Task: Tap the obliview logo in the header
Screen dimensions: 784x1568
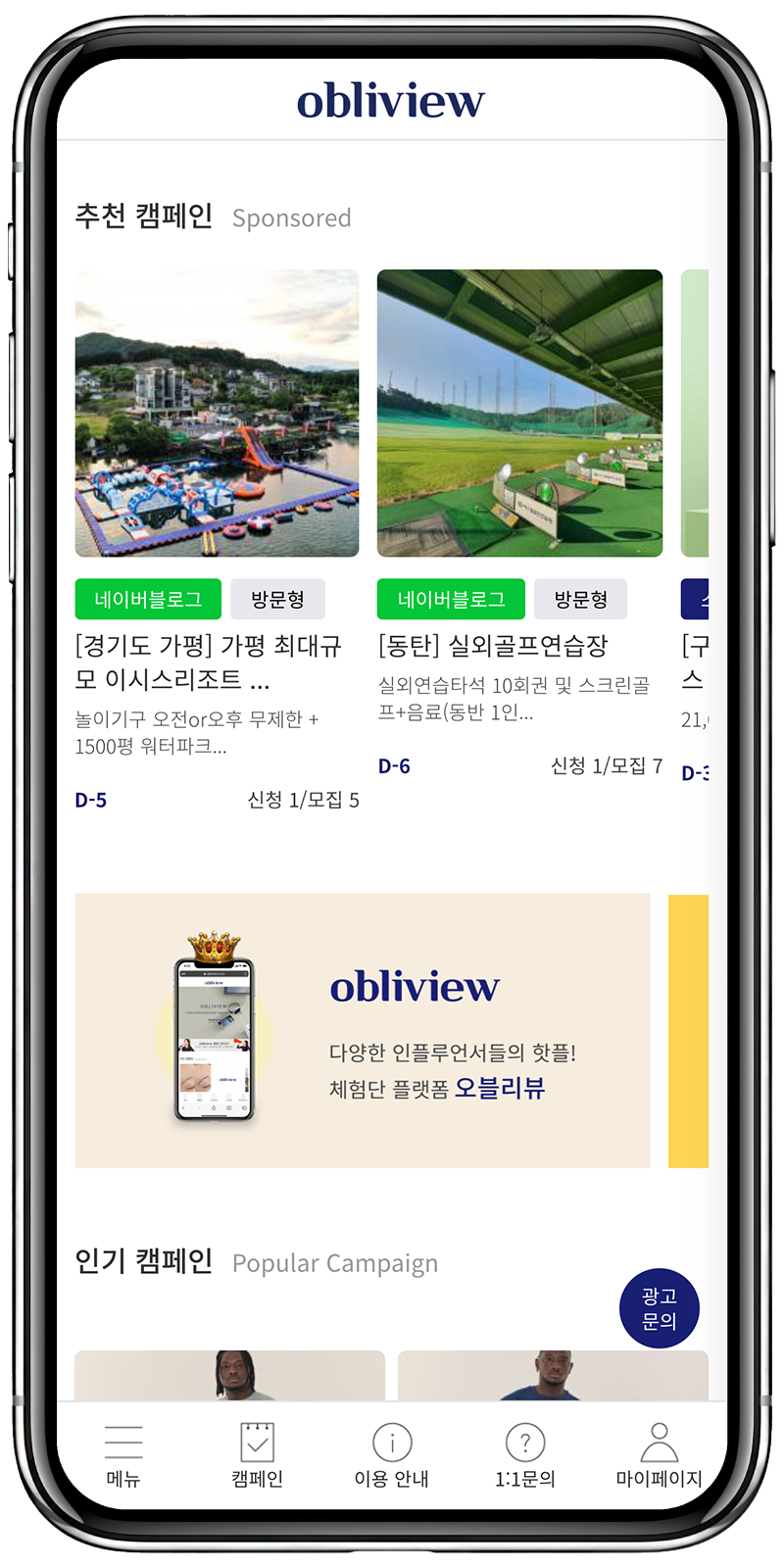Action: [x=391, y=101]
